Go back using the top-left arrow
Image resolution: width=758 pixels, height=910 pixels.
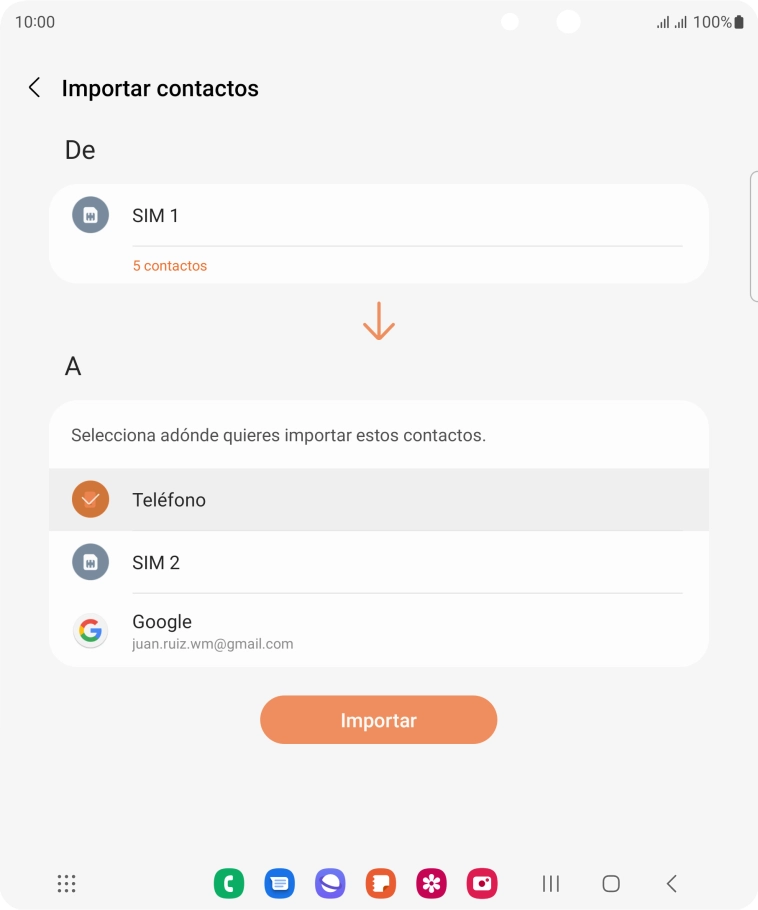34,88
